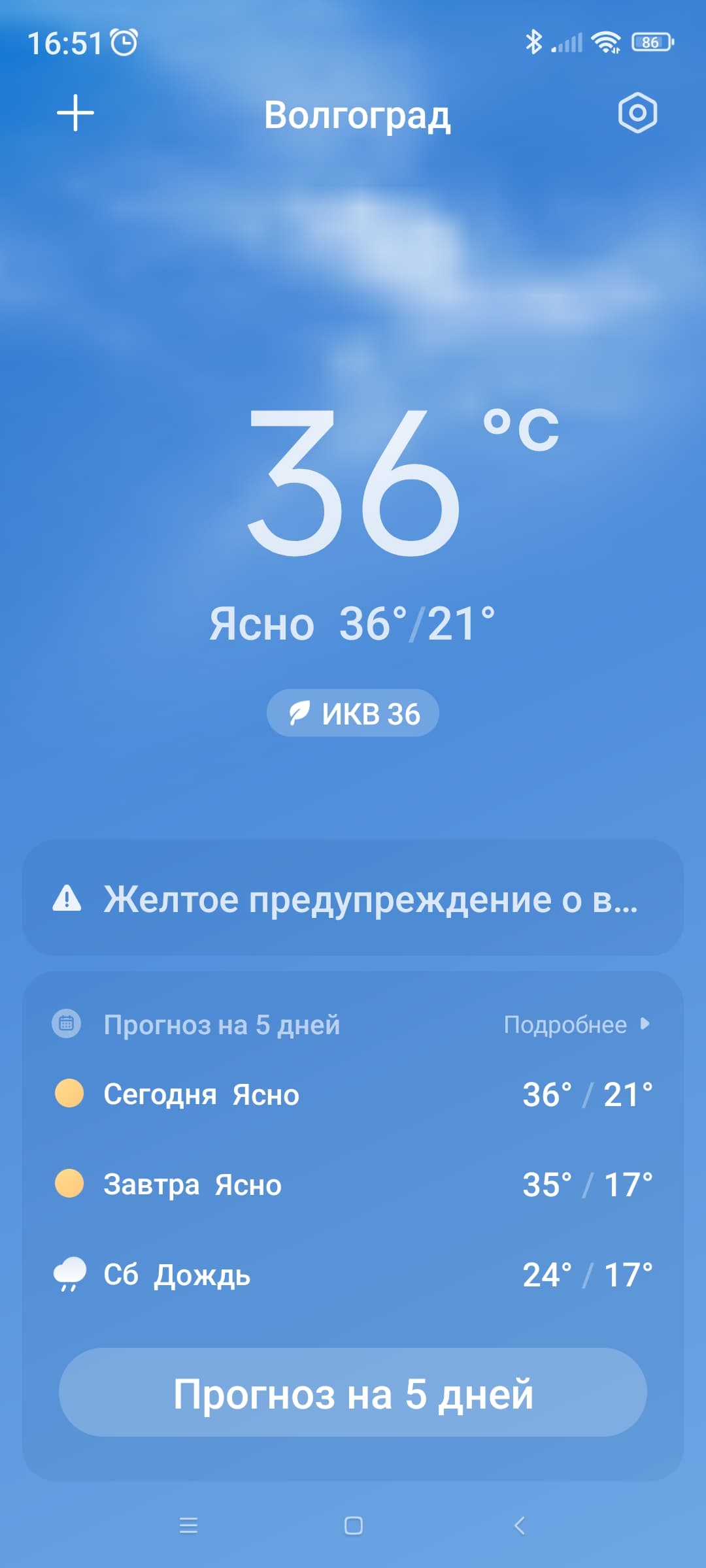Open weather settings hexagon icon
Viewport: 706px width, 1568px height.
[637, 113]
